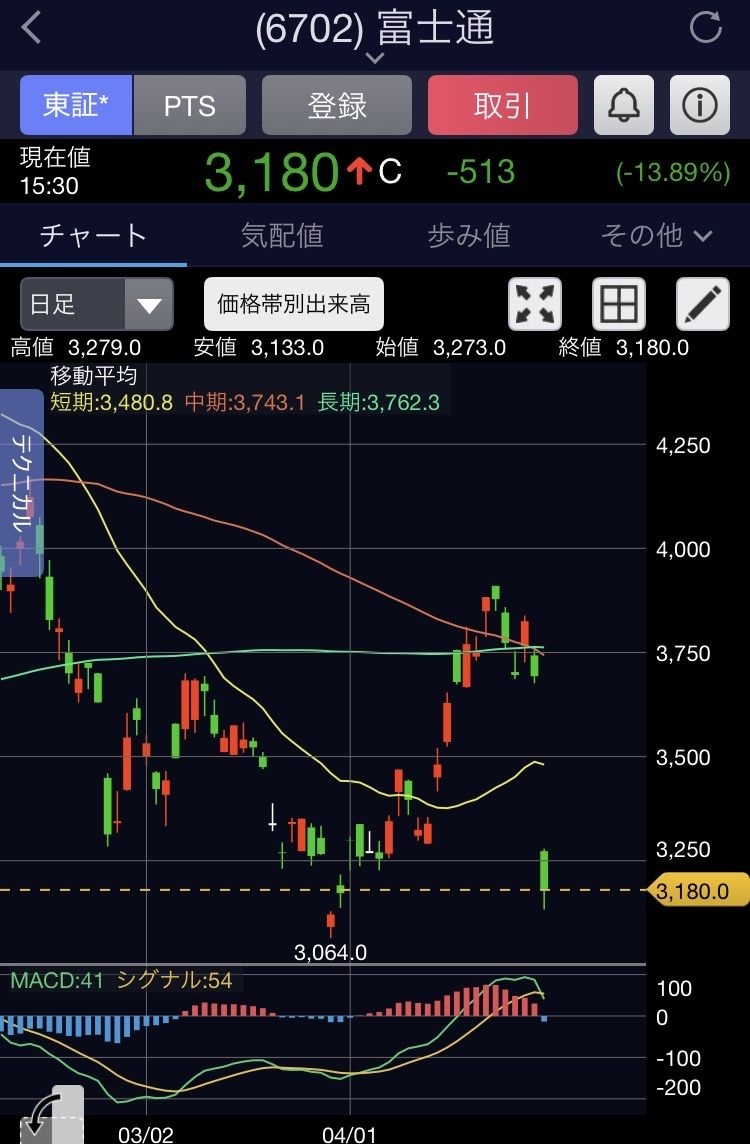Screen dimensions: 750x1144
Task: Show stock information via info icon
Action: point(699,105)
